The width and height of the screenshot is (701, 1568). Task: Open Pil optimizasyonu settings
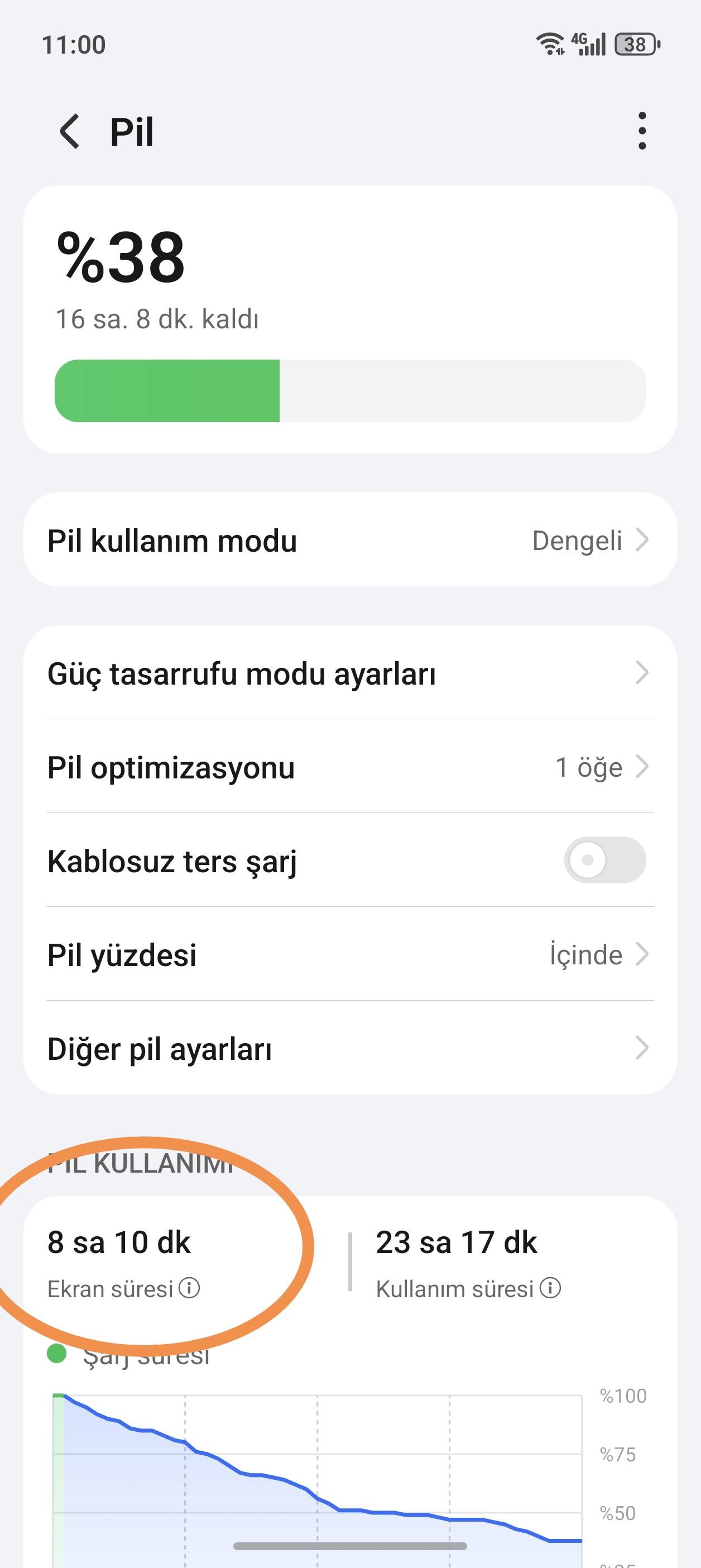click(350, 767)
